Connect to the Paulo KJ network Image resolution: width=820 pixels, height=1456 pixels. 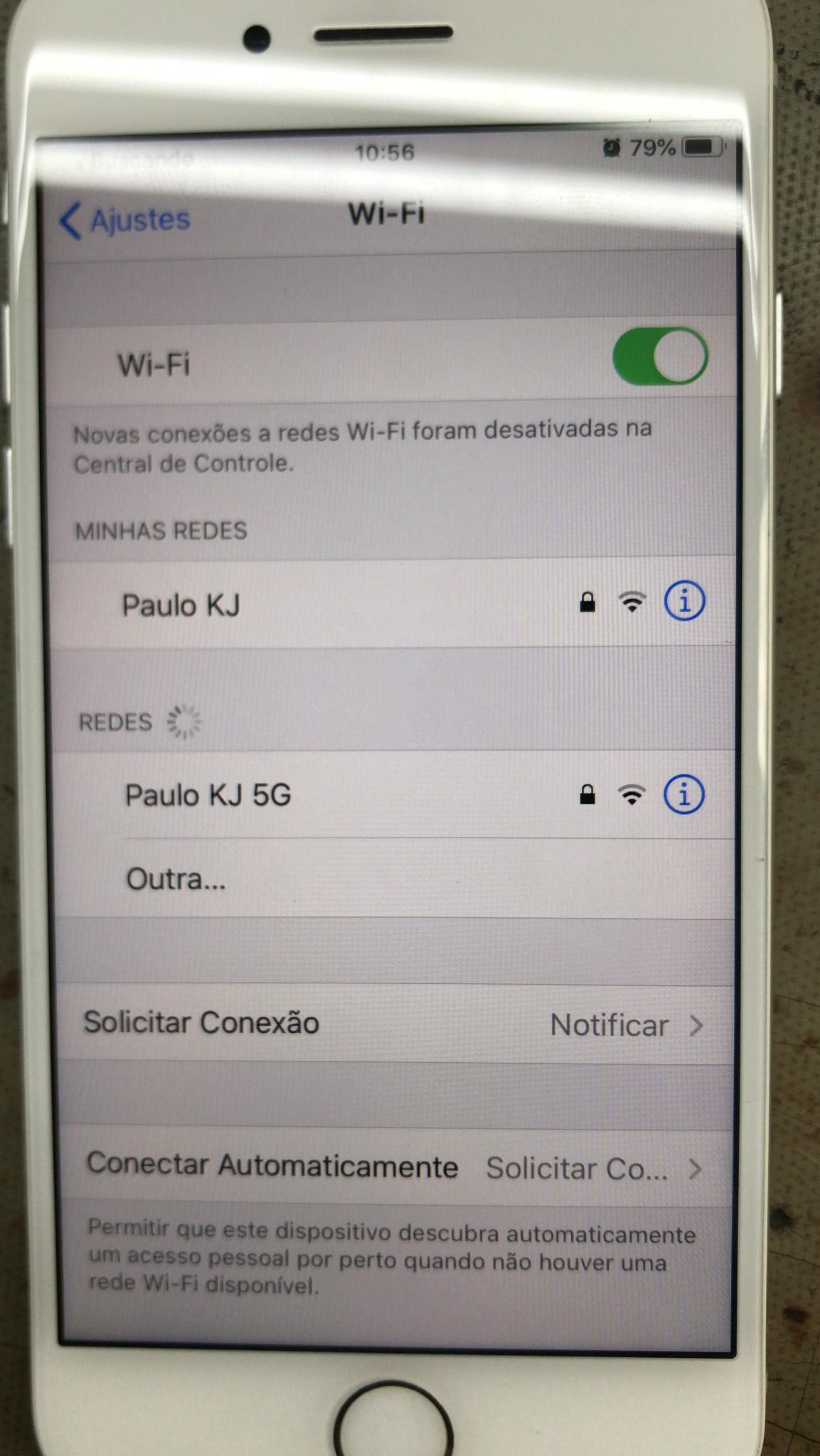point(392,604)
